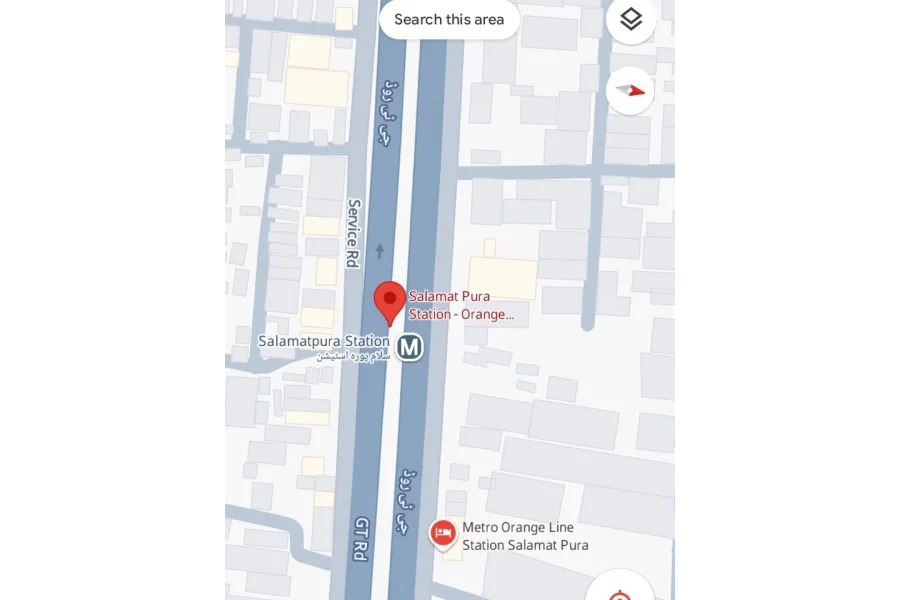Viewport: 900px width, 600px height.
Task: Tap the Search this area button
Action: [x=449, y=19]
